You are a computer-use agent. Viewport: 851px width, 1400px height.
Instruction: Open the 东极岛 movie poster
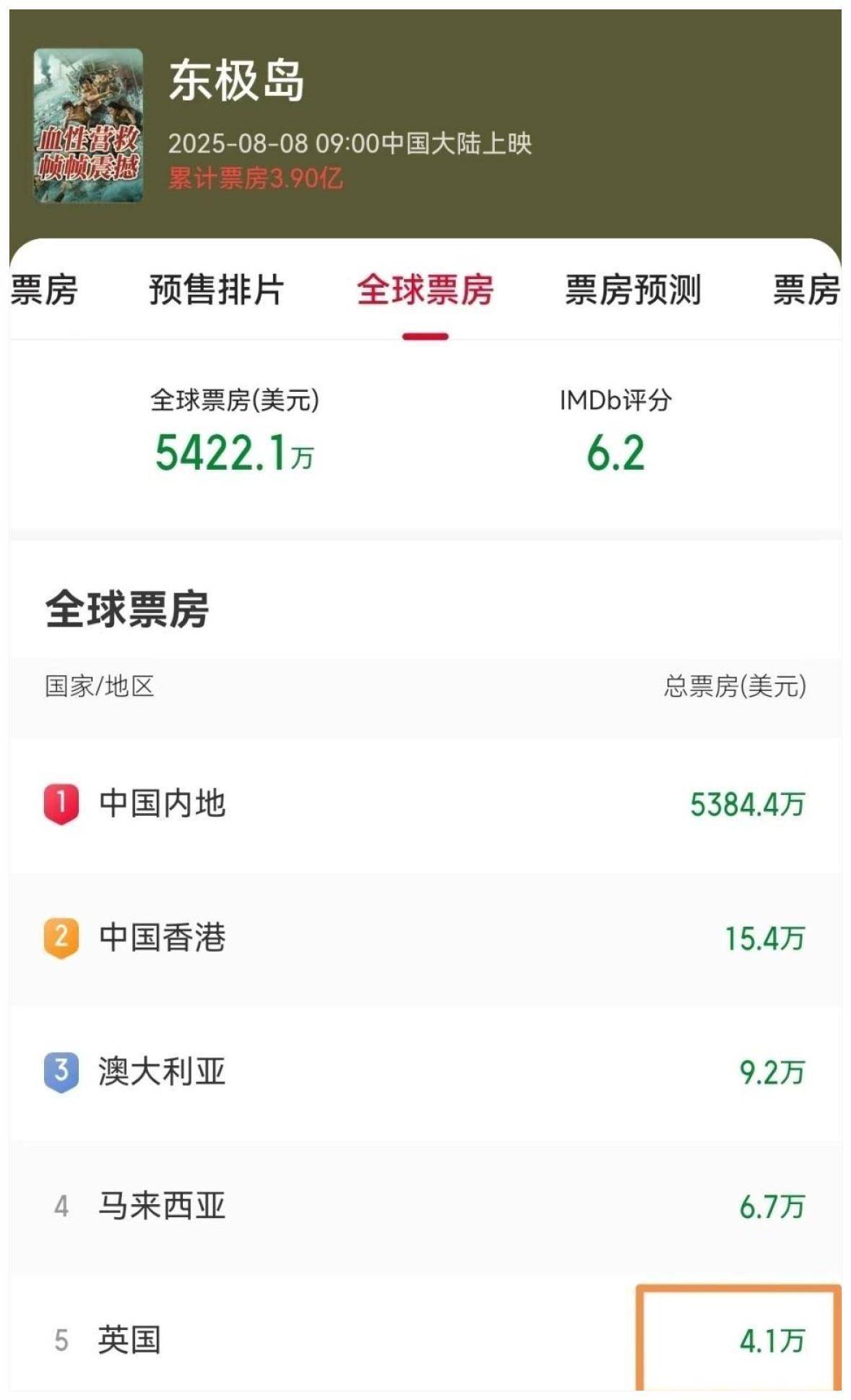(x=88, y=125)
